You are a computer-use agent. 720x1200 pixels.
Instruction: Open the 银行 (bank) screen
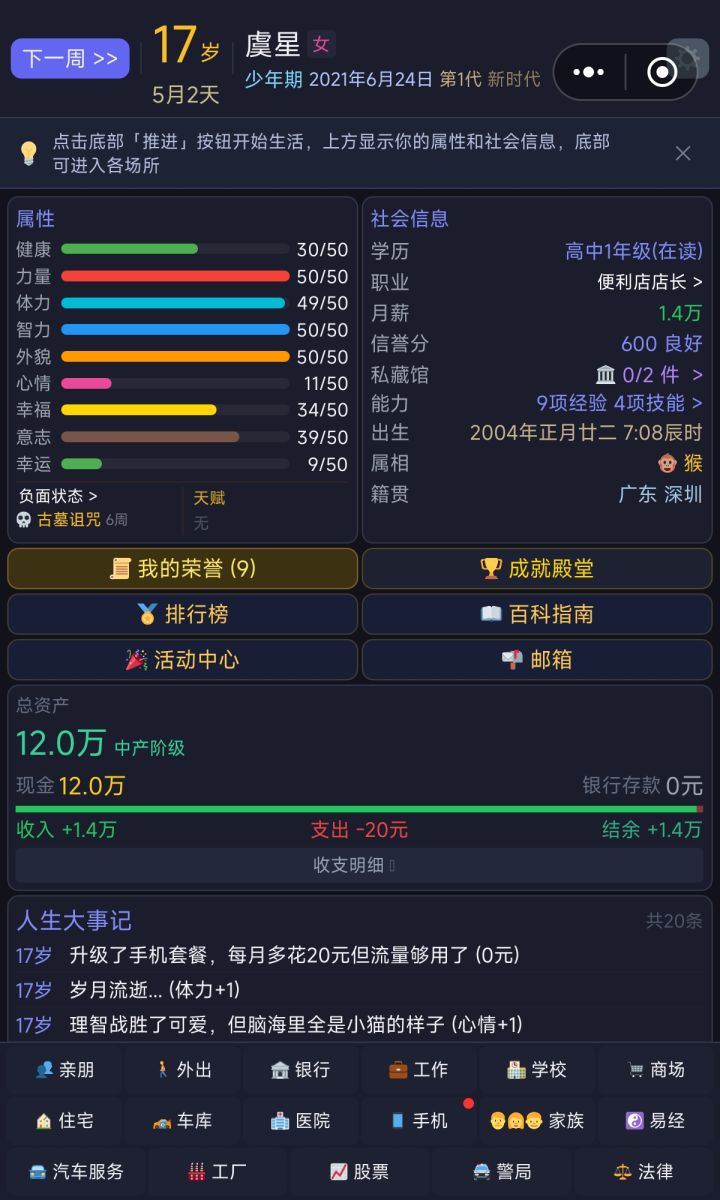pos(301,1070)
